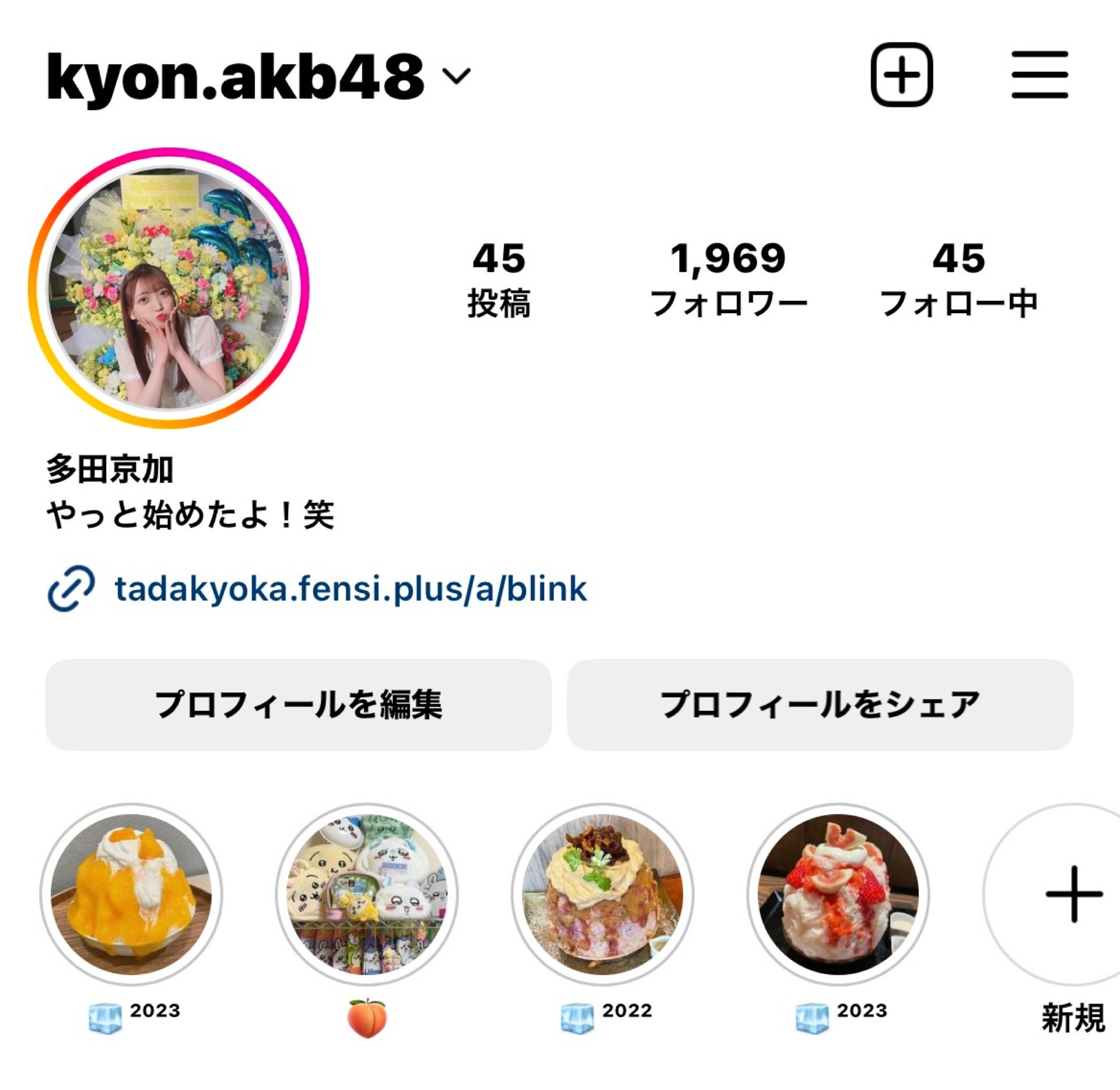Open the strawberry shaved ice 2023 highlight
The height and width of the screenshot is (1090, 1120).
(838, 894)
